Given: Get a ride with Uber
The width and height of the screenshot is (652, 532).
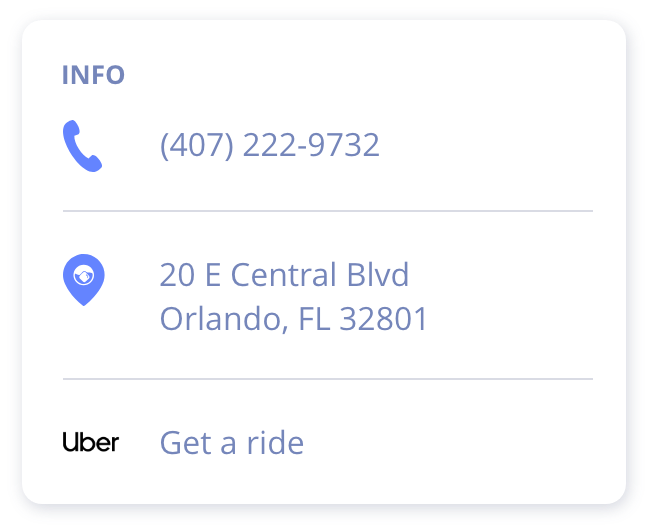Looking at the screenshot, I should [231, 442].
